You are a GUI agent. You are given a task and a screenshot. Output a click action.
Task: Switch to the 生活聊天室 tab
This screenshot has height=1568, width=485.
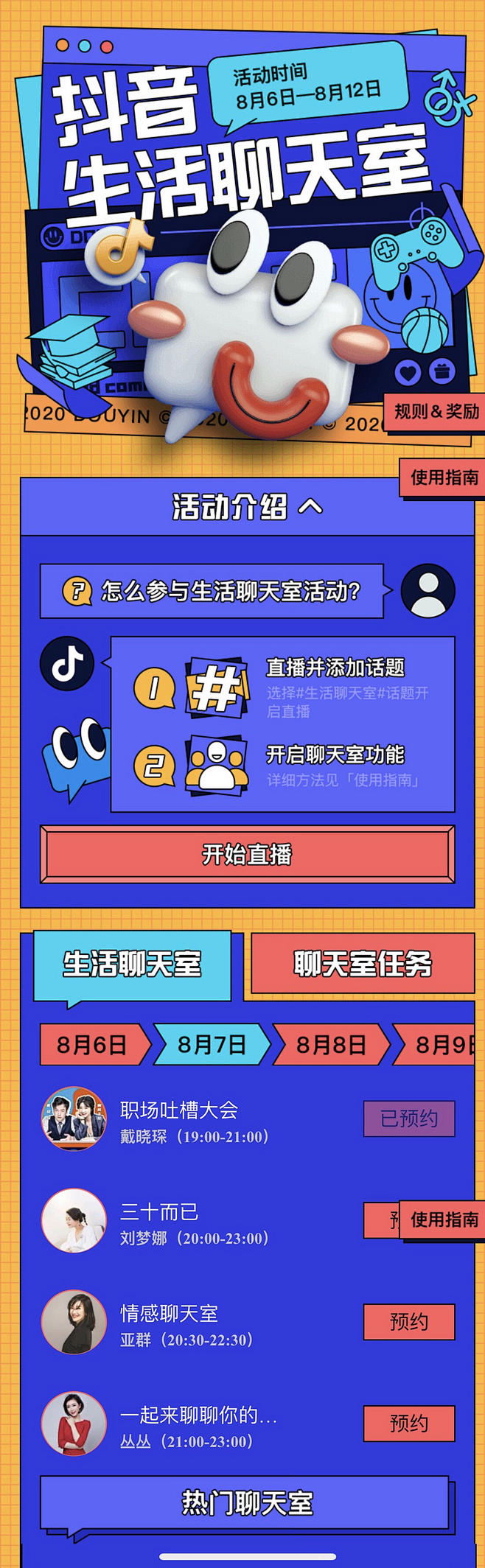[133, 964]
